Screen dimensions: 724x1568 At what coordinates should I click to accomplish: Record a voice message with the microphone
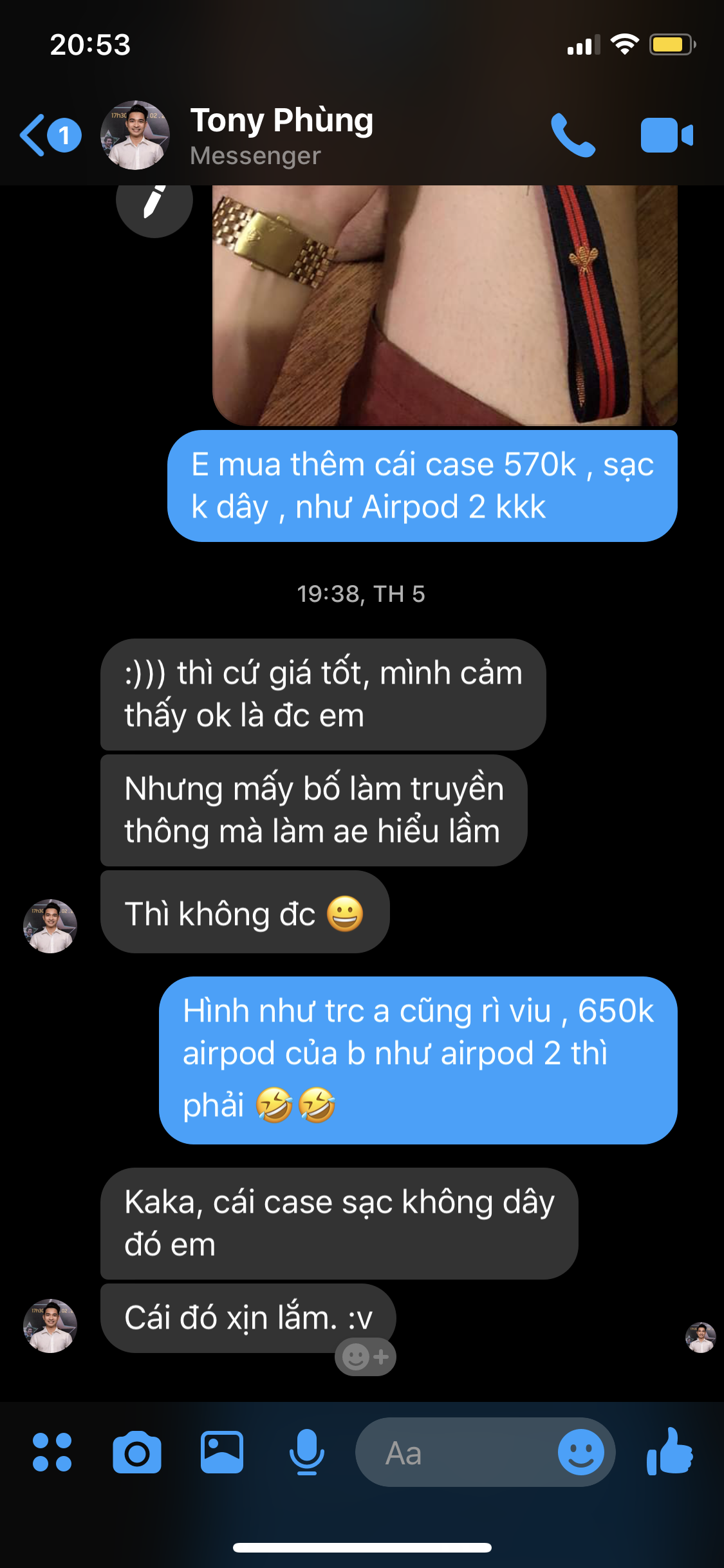tap(306, 1452)
